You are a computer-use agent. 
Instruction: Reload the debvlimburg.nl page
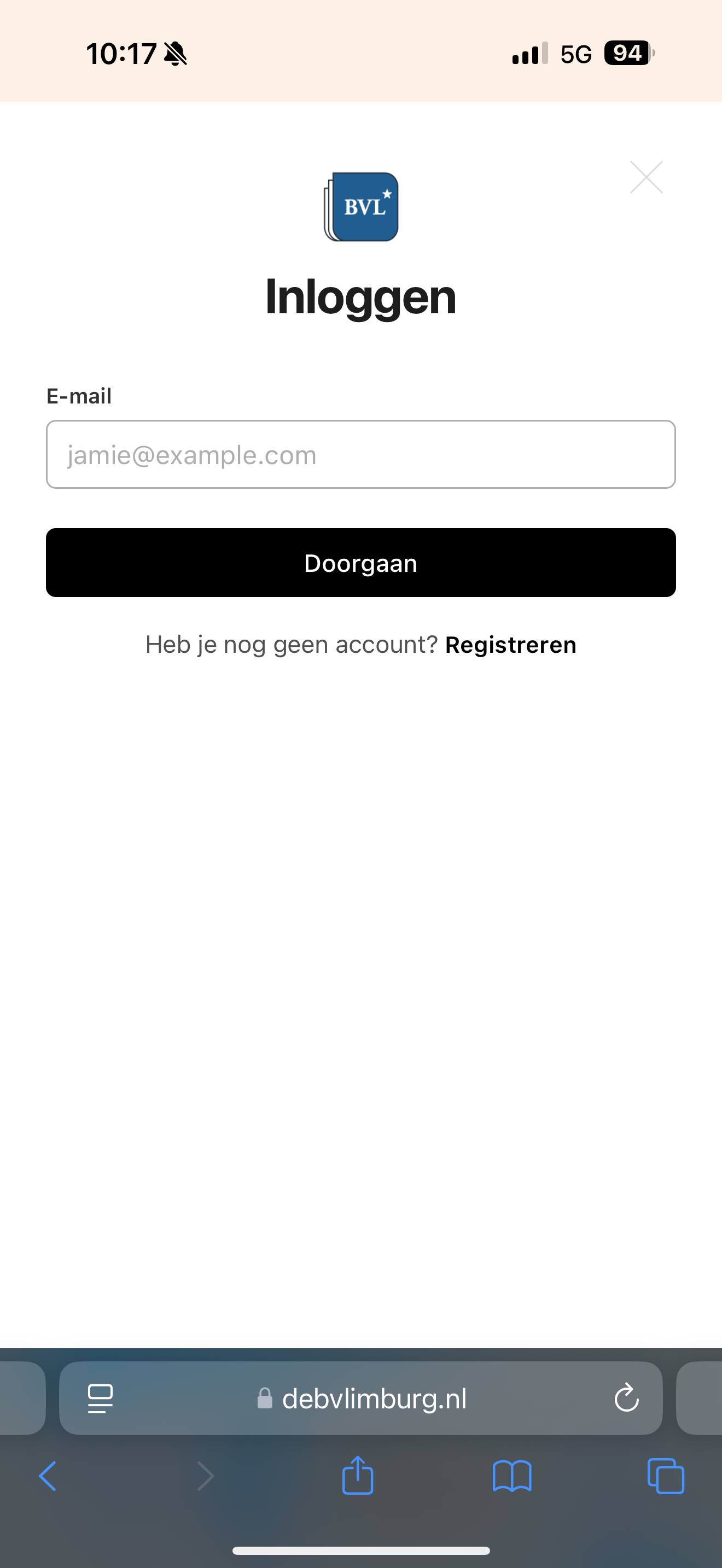(626, 1398)
